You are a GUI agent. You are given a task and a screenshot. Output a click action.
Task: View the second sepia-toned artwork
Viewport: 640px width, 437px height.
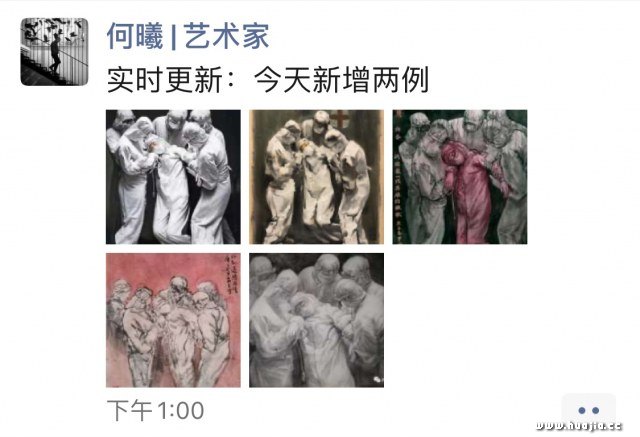316,177
